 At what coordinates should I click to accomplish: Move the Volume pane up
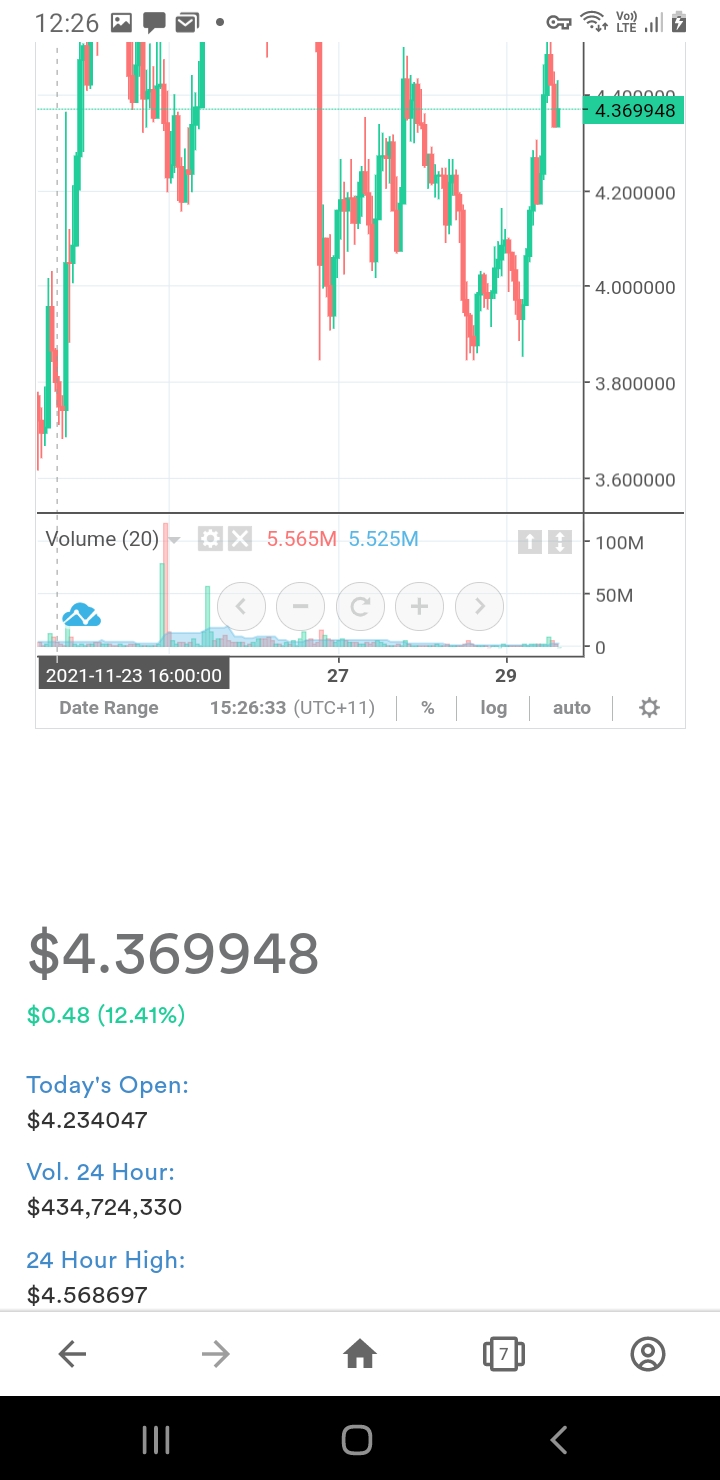point(530,542)
